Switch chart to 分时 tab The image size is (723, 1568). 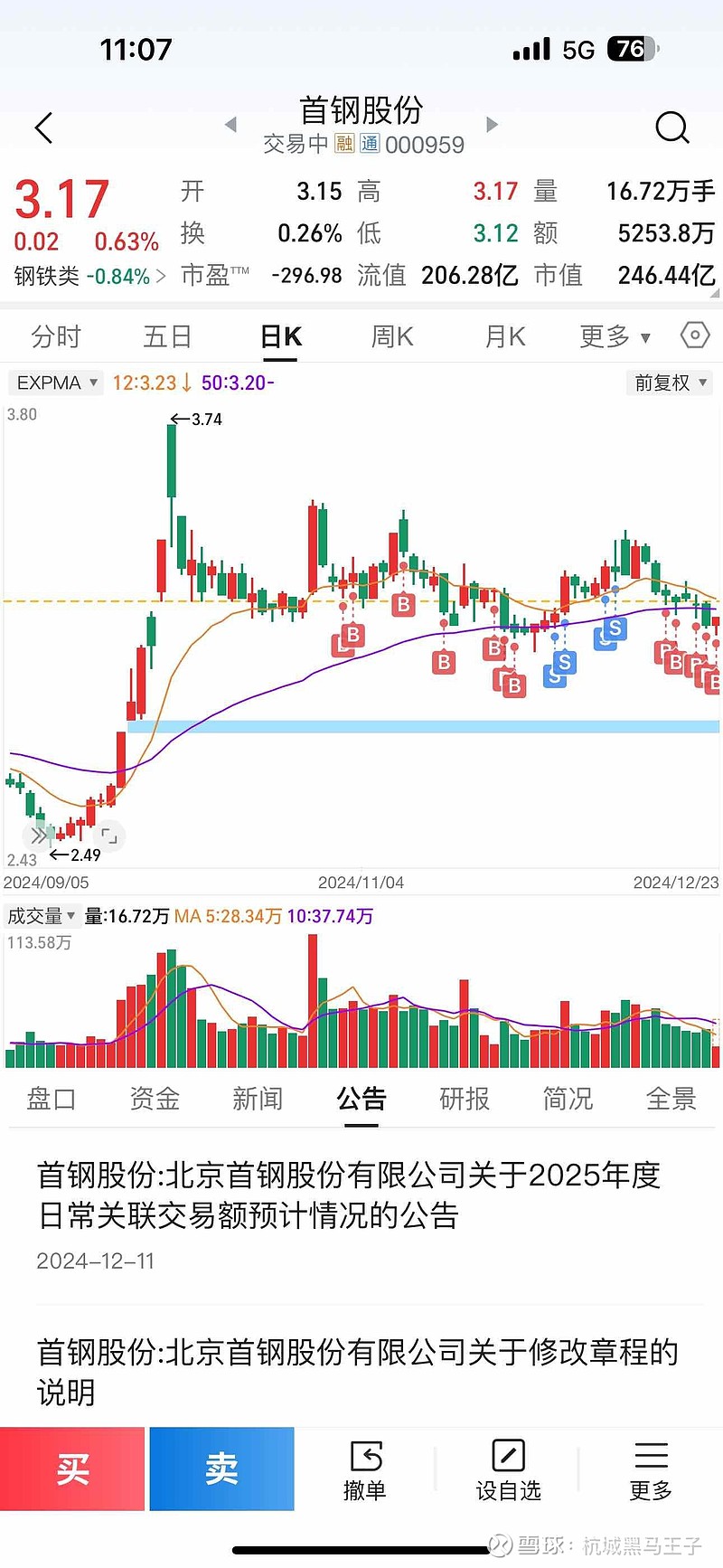point(56,336)
